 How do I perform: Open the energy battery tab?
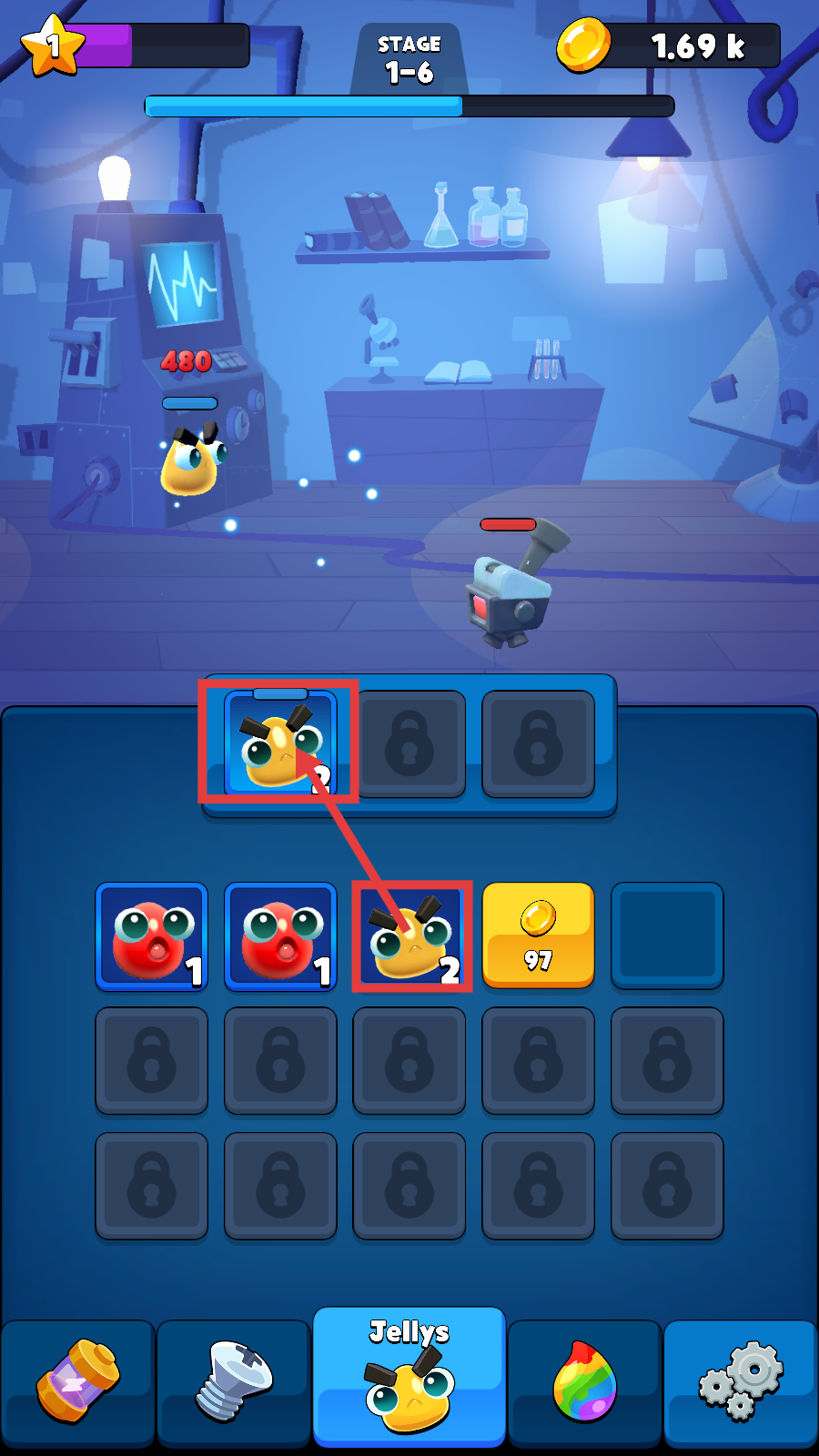tap(77, 1381)
